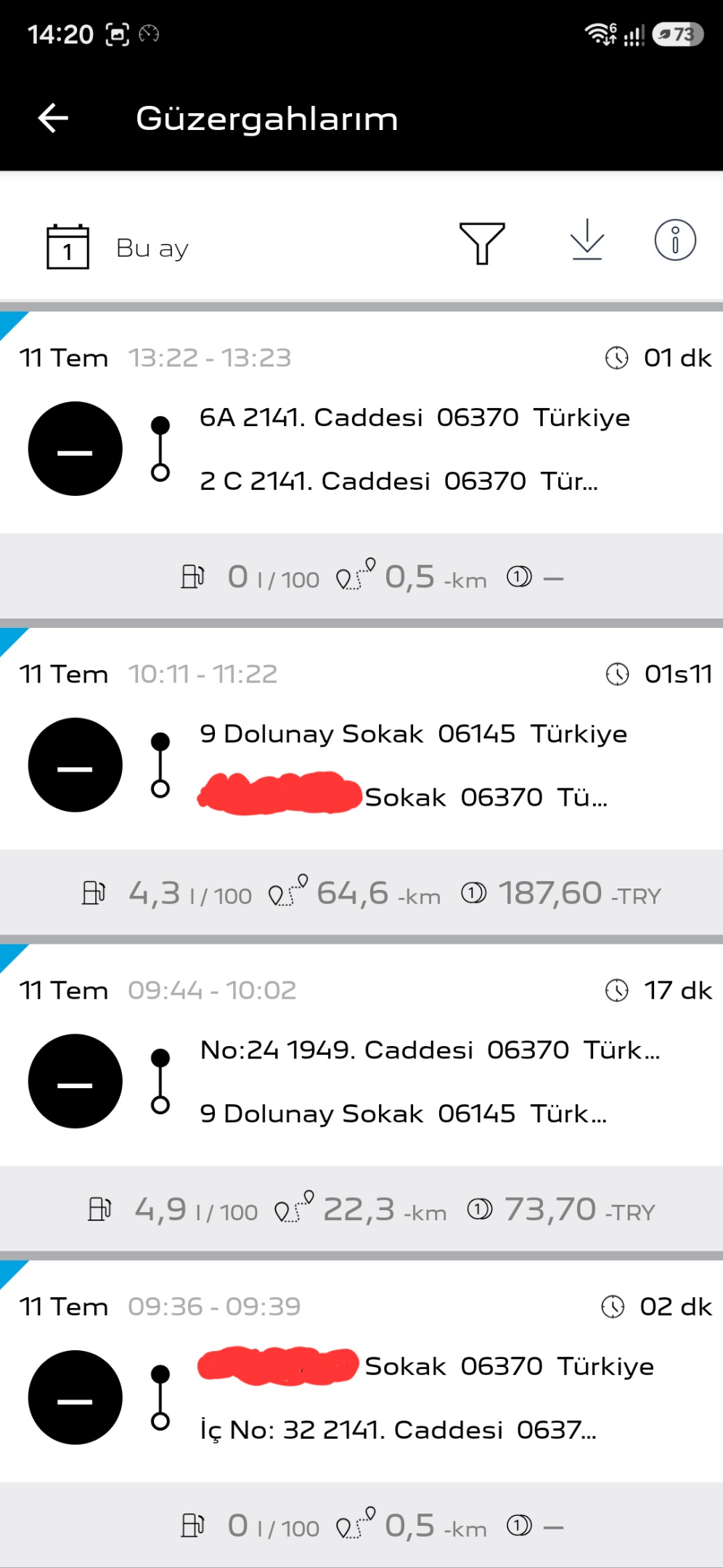Viewport: 723px width, 1568px height.
Task: Open the 09:36 - 09:39 trip card
Action: click(x=361, y=1413)
